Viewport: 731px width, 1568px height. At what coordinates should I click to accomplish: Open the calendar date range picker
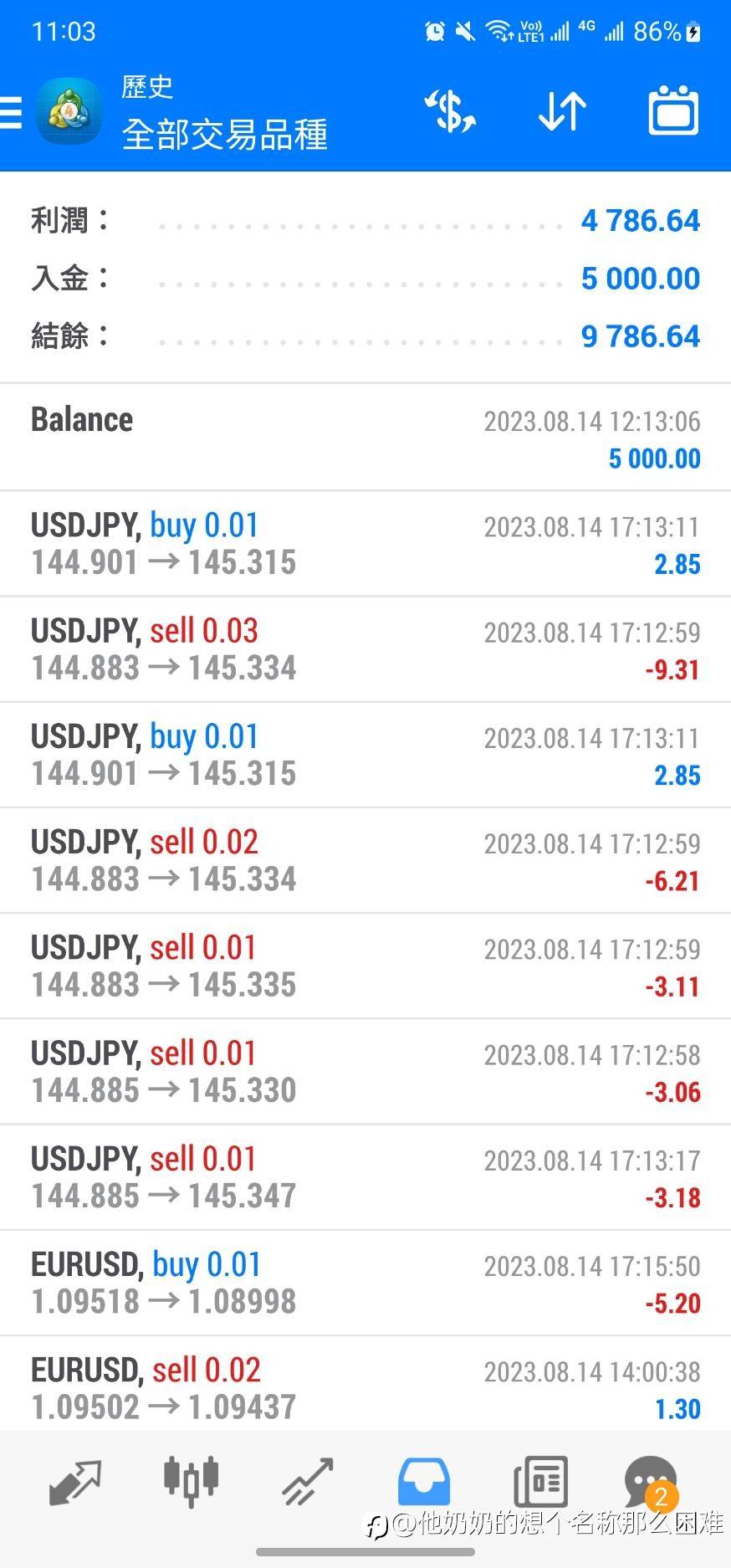click(673, 112)
